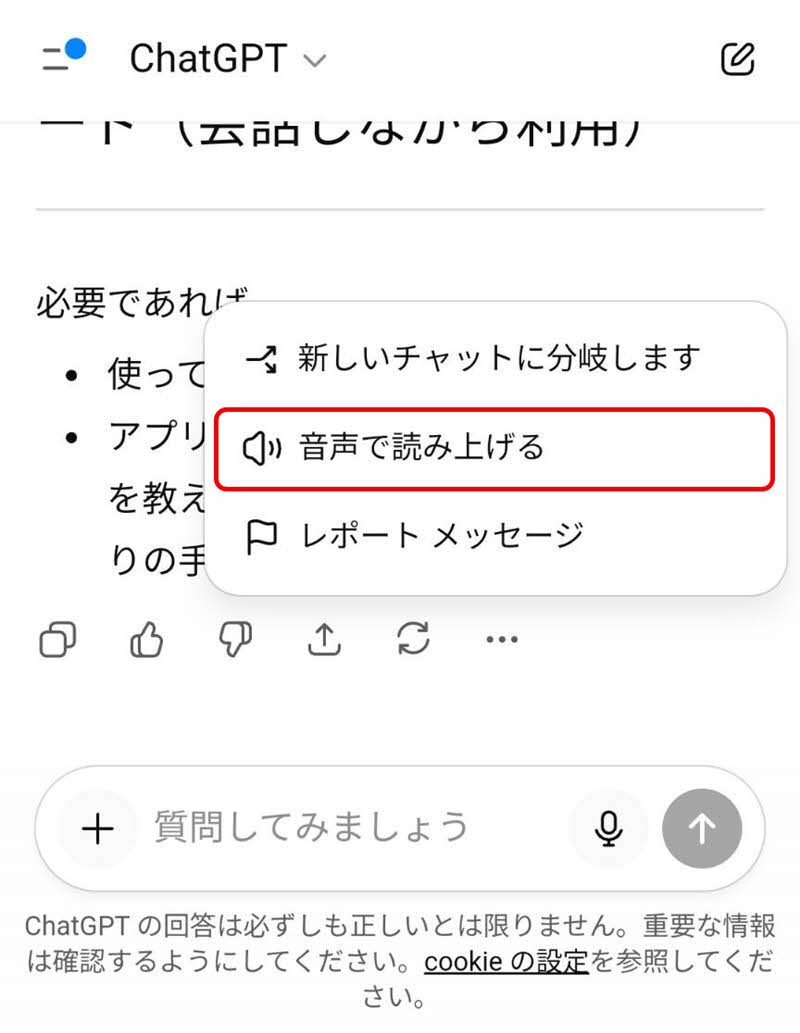Expand the ChatGPT title chevron
The image size is (800, 1033).
pos(312,62)
